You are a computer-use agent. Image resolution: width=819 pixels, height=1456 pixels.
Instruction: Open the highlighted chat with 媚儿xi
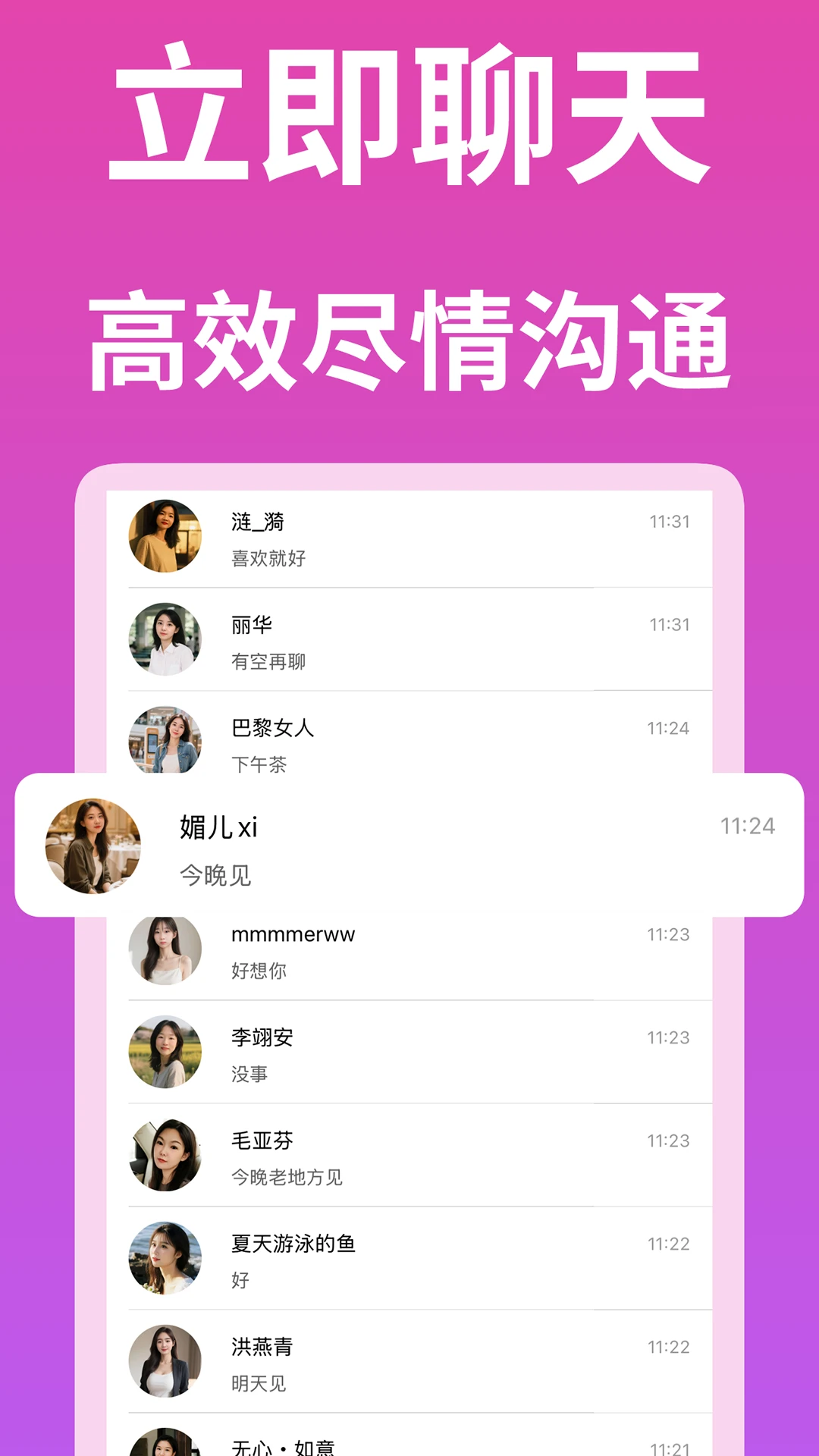(x=409, y=848)
